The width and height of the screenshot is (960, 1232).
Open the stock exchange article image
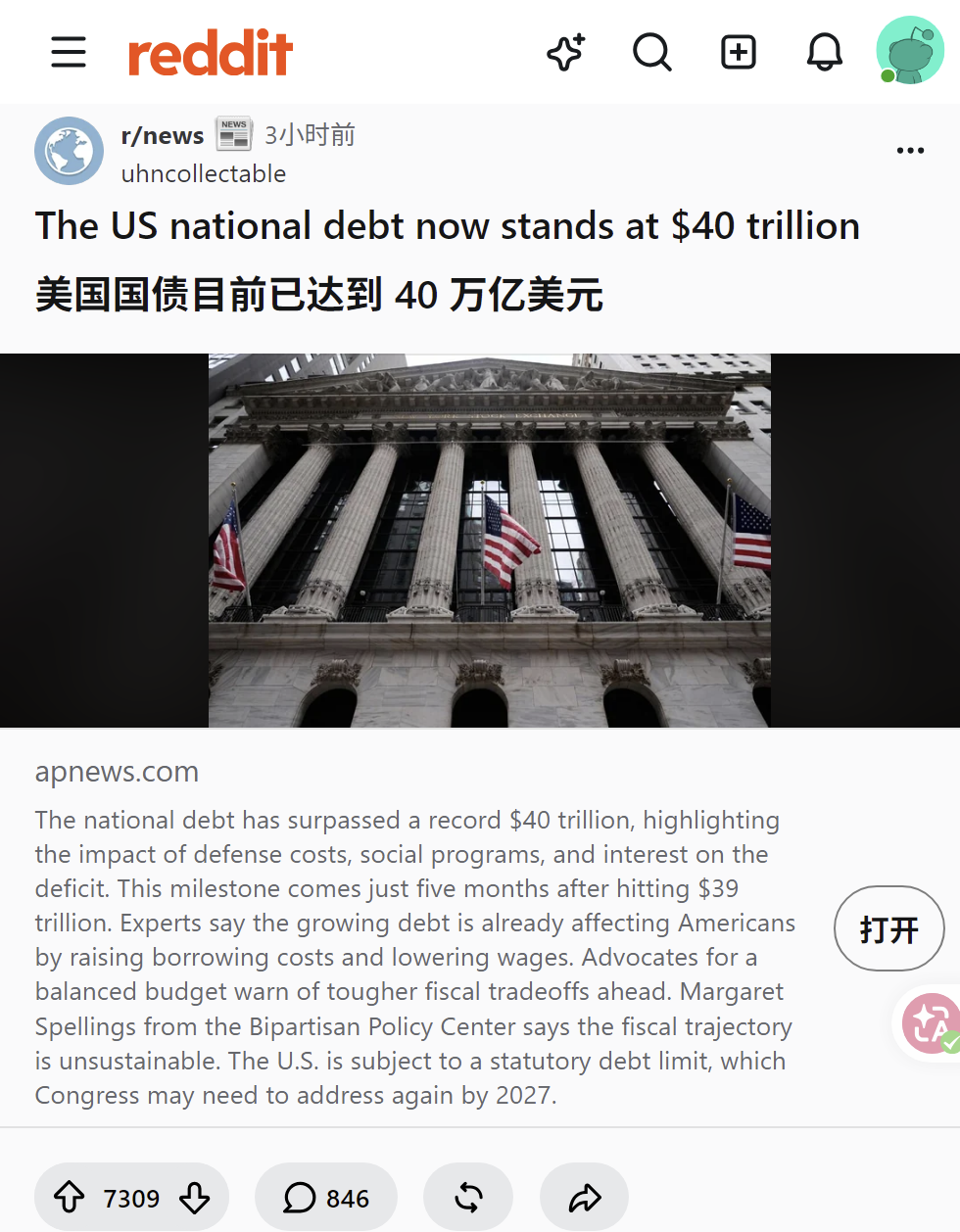tap(490, 541)
